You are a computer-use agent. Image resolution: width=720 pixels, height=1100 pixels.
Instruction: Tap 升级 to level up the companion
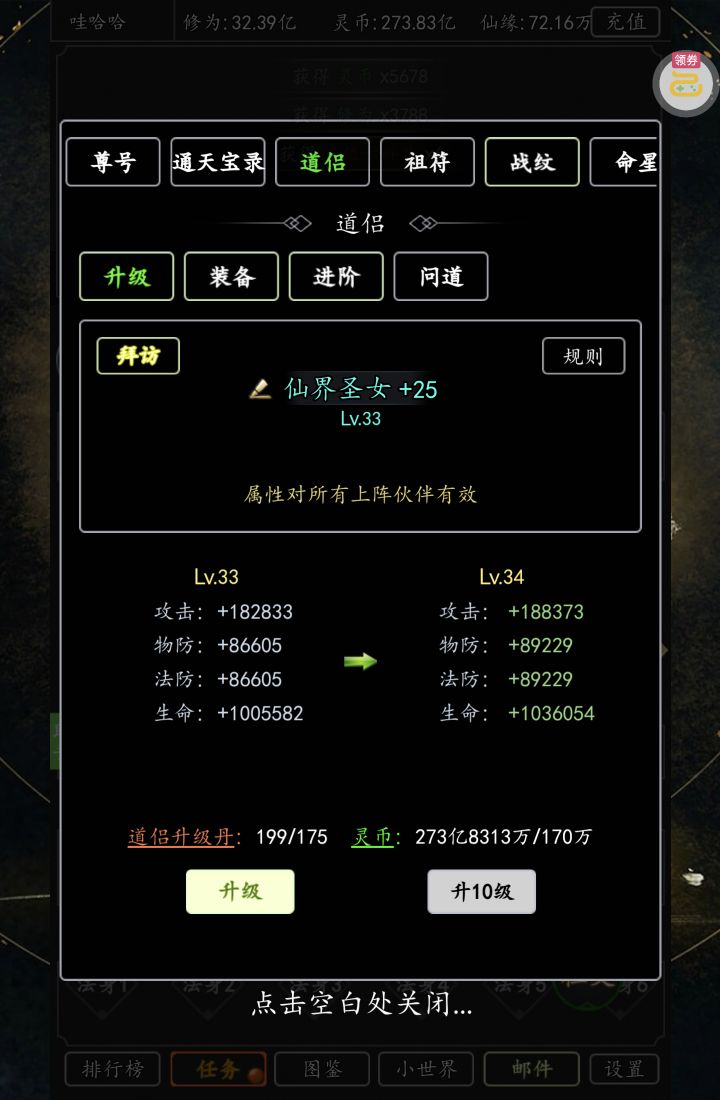click(240, 891)
